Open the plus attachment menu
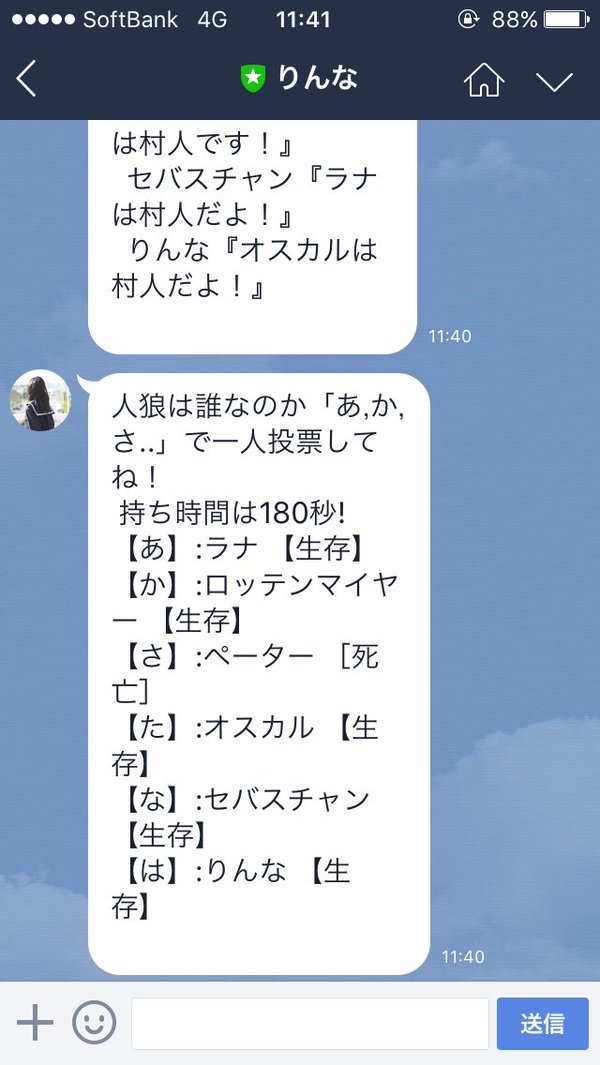The image size is (600, 1065). tap(35, 1023)
